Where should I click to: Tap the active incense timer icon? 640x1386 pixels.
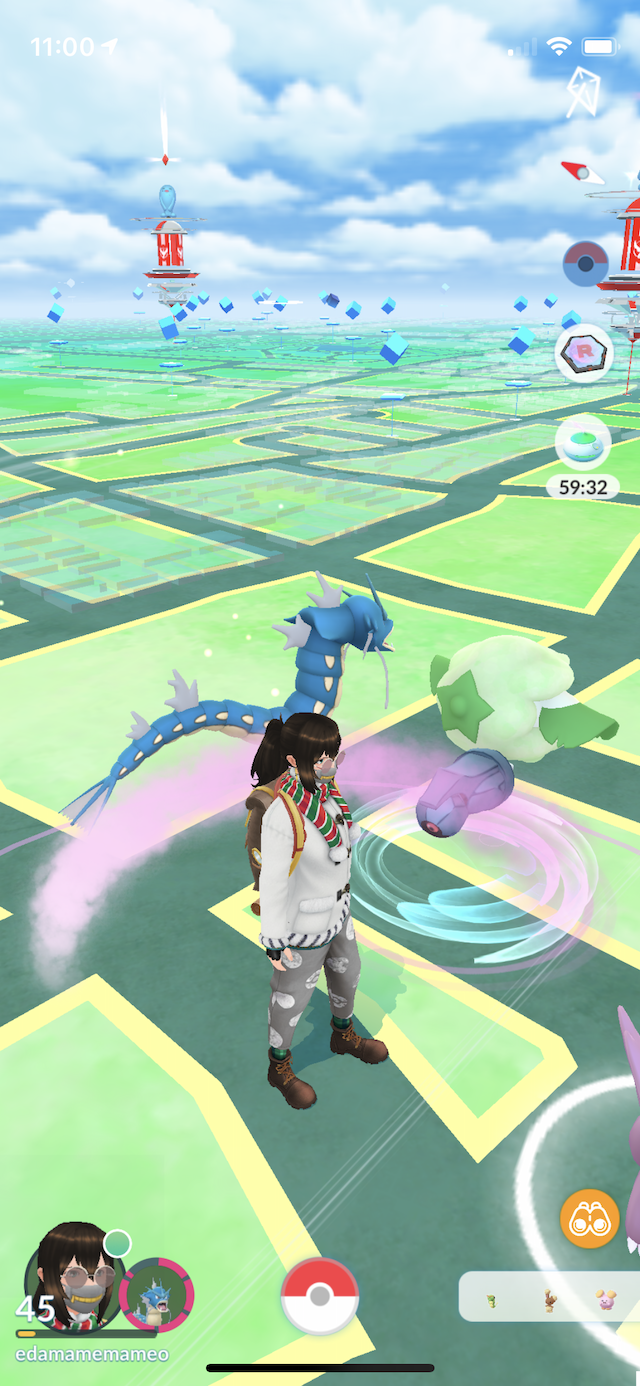pos(584,449)
